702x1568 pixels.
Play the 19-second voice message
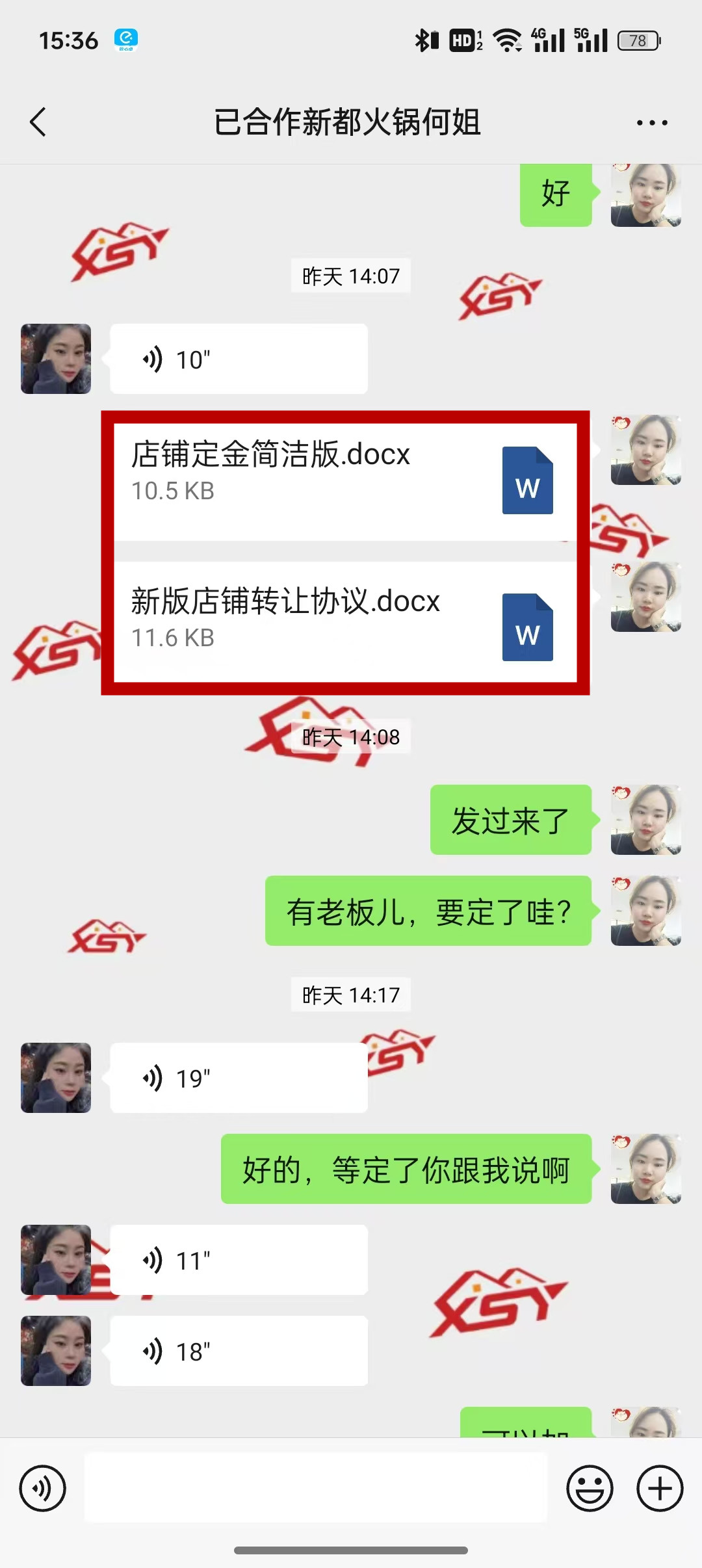tap(239, 1078)
